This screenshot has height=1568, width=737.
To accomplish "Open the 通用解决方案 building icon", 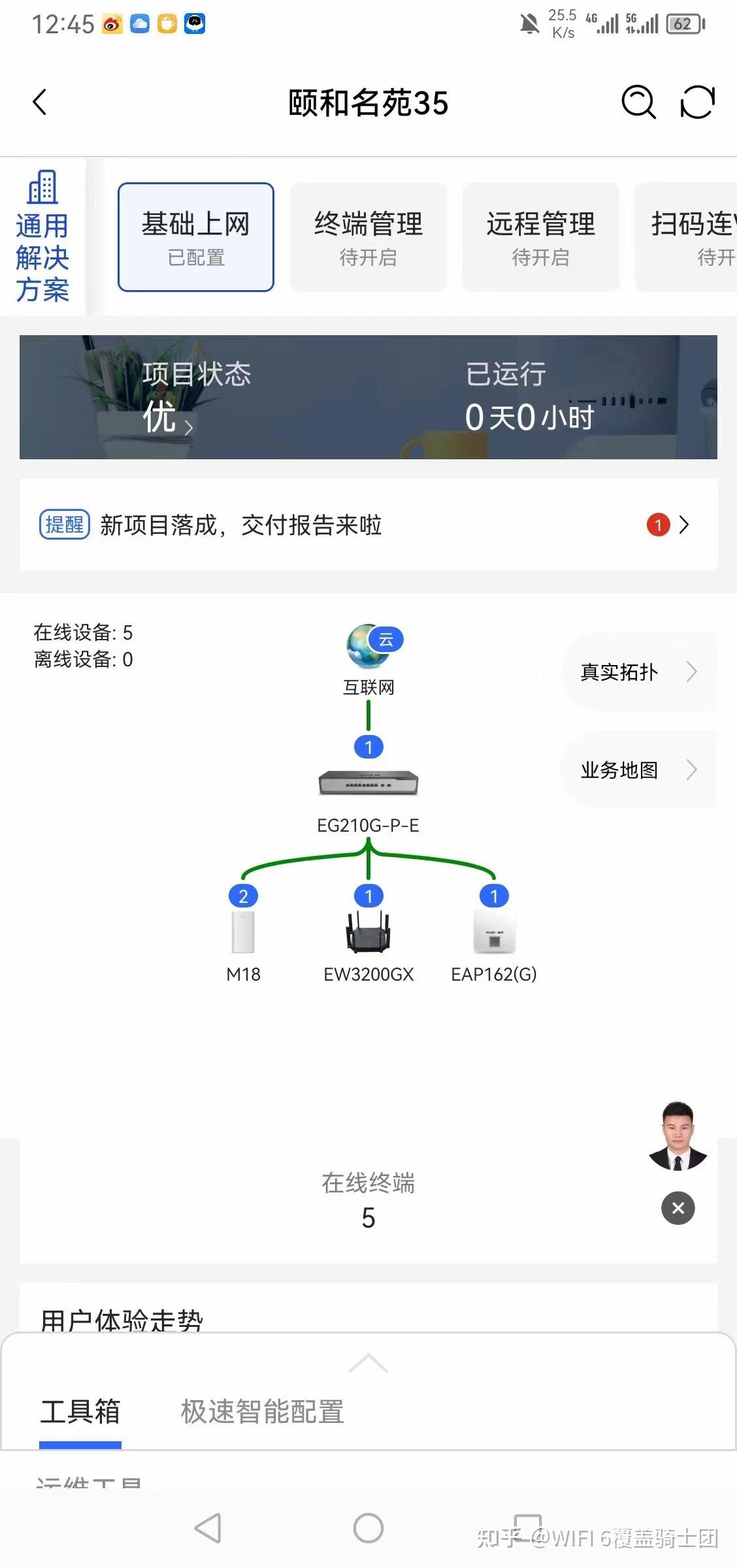I will [43, 189].
